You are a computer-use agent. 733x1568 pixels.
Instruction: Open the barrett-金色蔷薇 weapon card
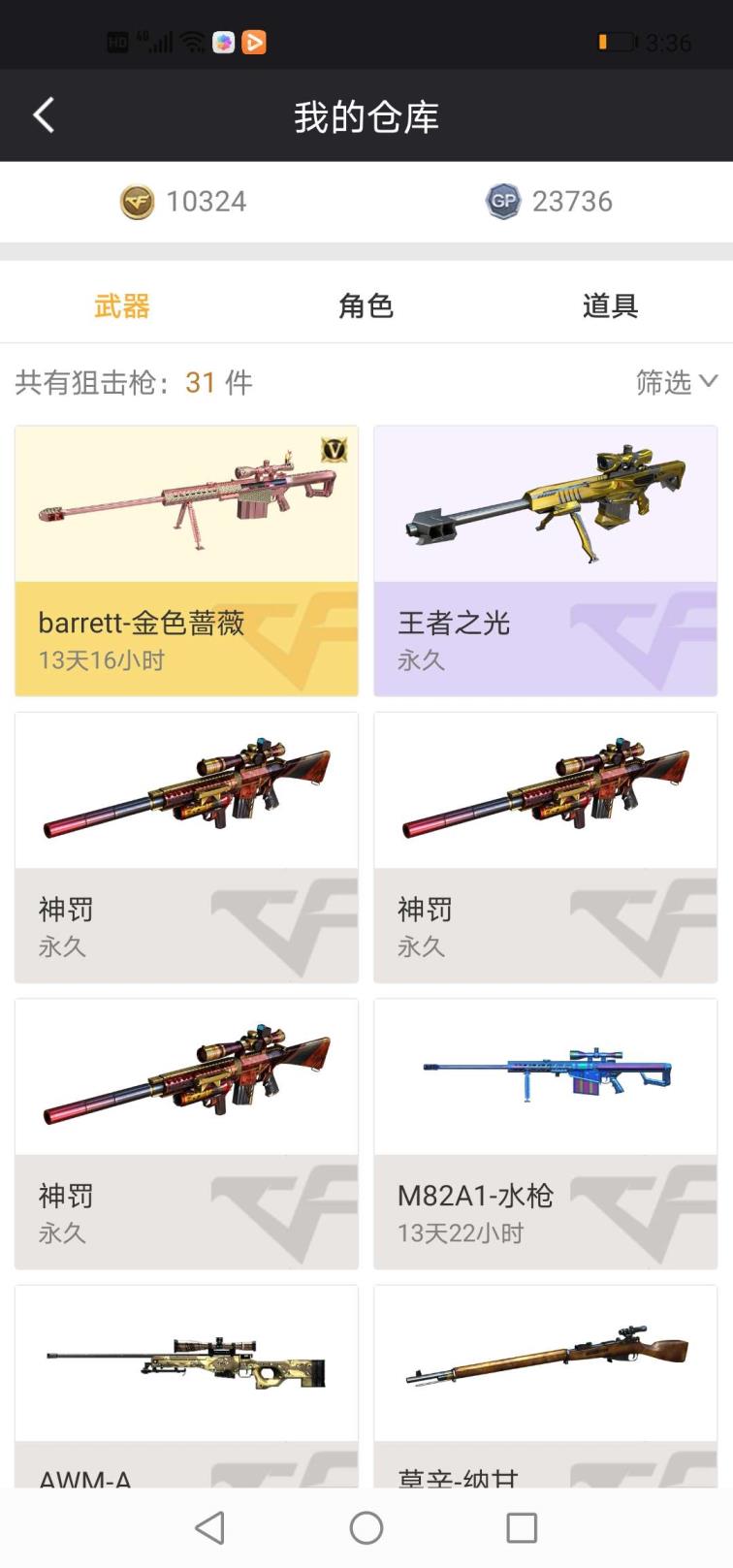click(186, 560)
